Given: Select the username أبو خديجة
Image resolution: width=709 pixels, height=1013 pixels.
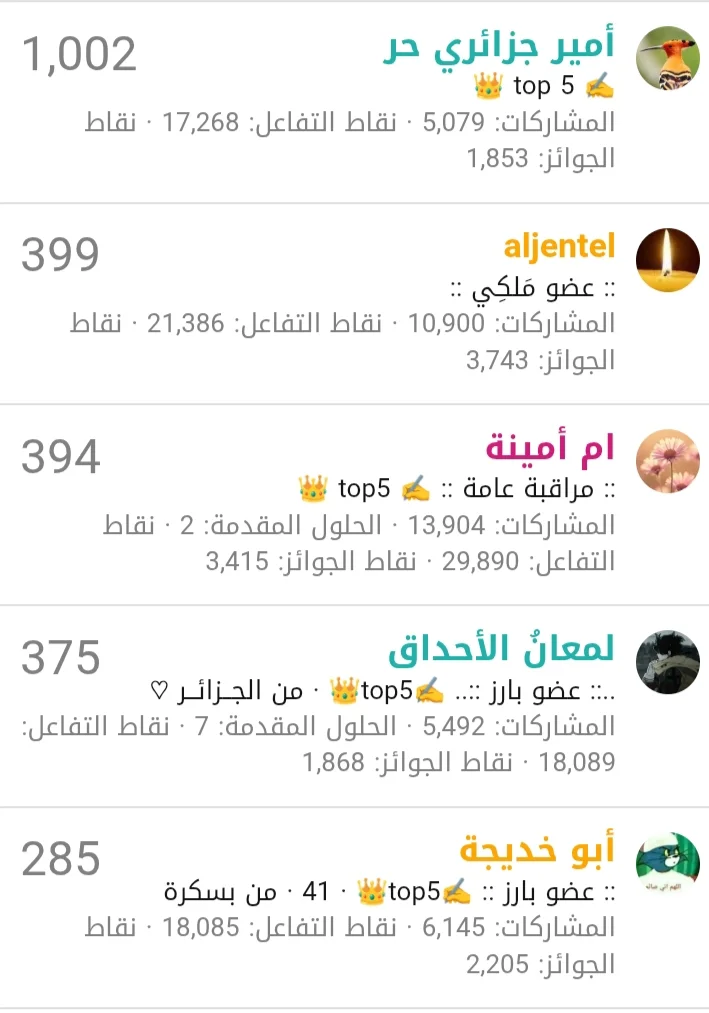Looking at the screenshot, I should click(x=537, y=850).
